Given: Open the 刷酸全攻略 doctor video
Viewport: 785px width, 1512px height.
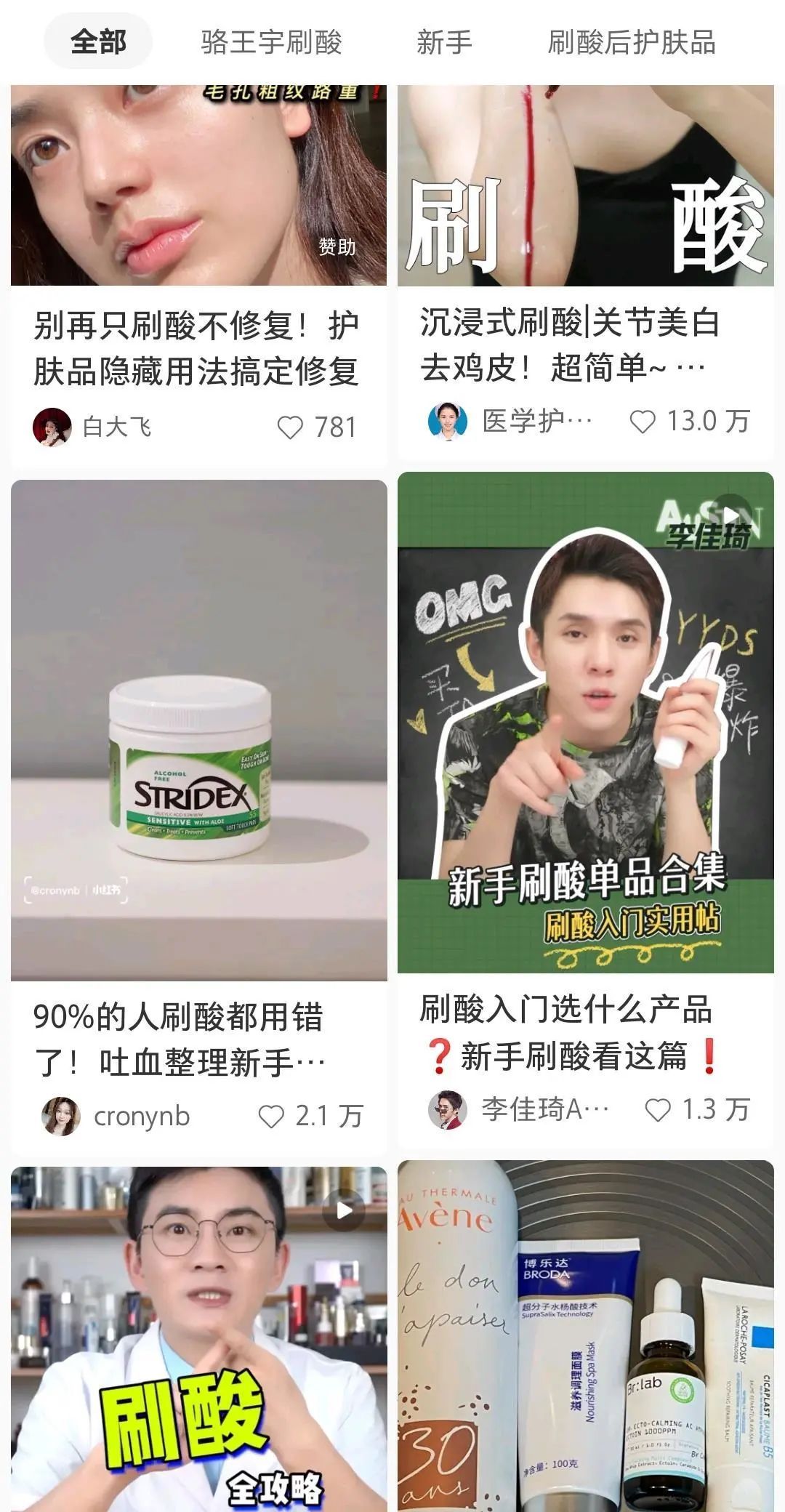Looking at the screenshot, I should pyautogui.click(x=198, y=1338).
